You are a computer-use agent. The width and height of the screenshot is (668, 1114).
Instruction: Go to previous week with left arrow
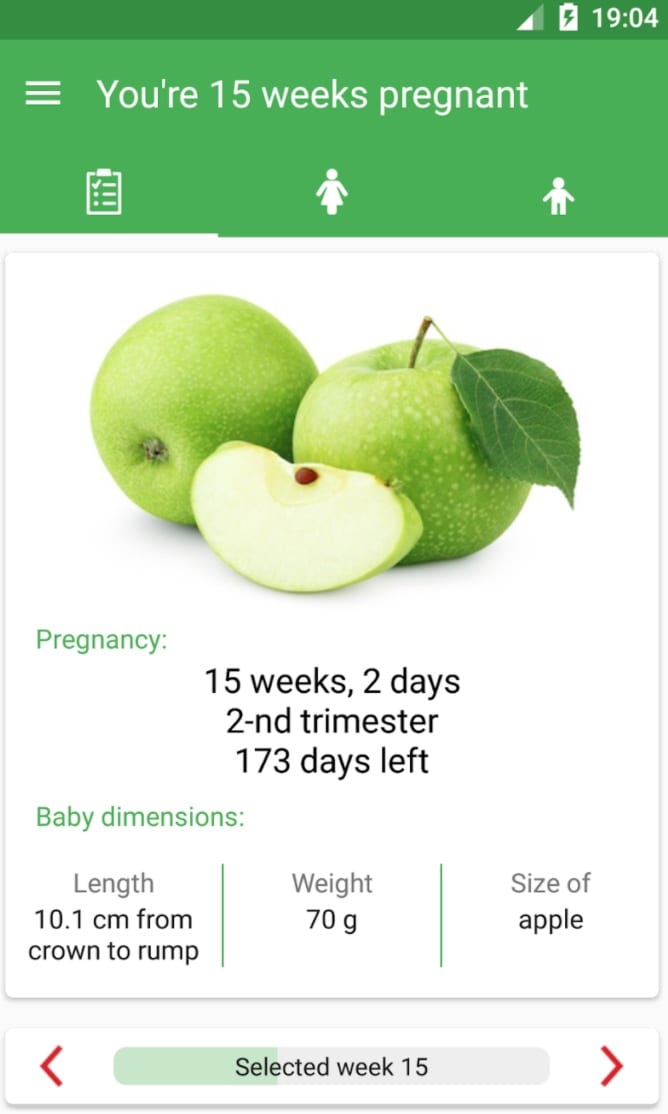tap(52, 1066)
